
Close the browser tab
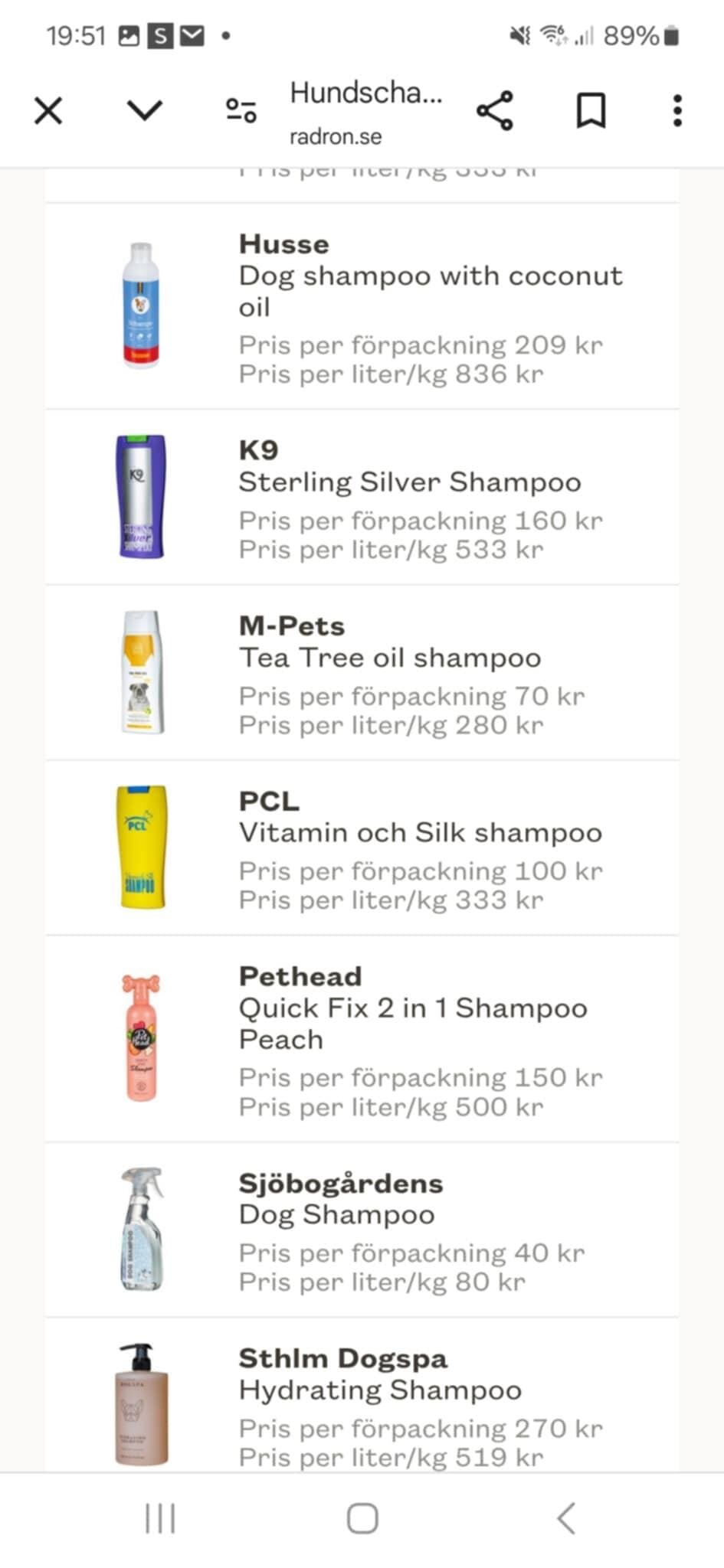48,111
